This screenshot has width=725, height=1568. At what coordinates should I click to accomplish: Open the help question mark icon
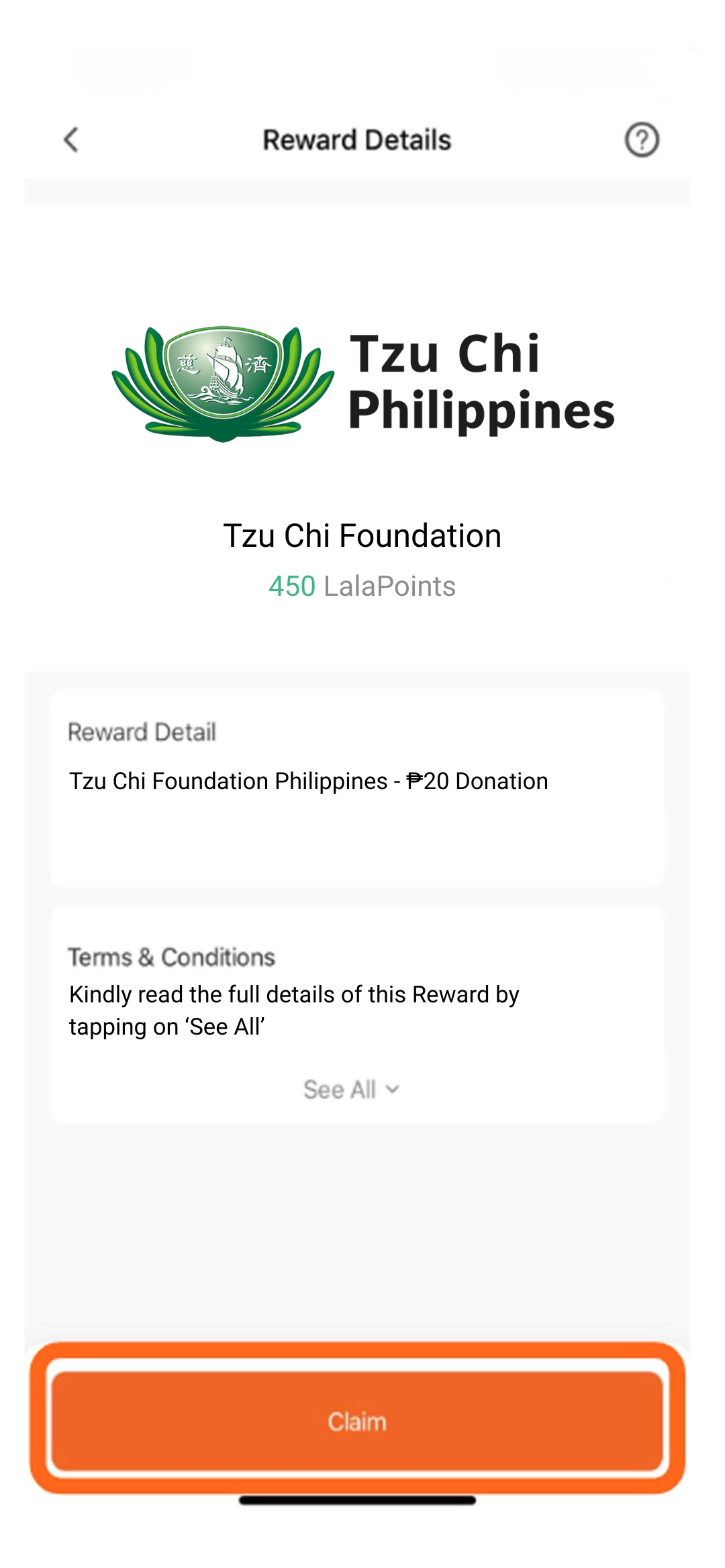(x=642, y=140)
